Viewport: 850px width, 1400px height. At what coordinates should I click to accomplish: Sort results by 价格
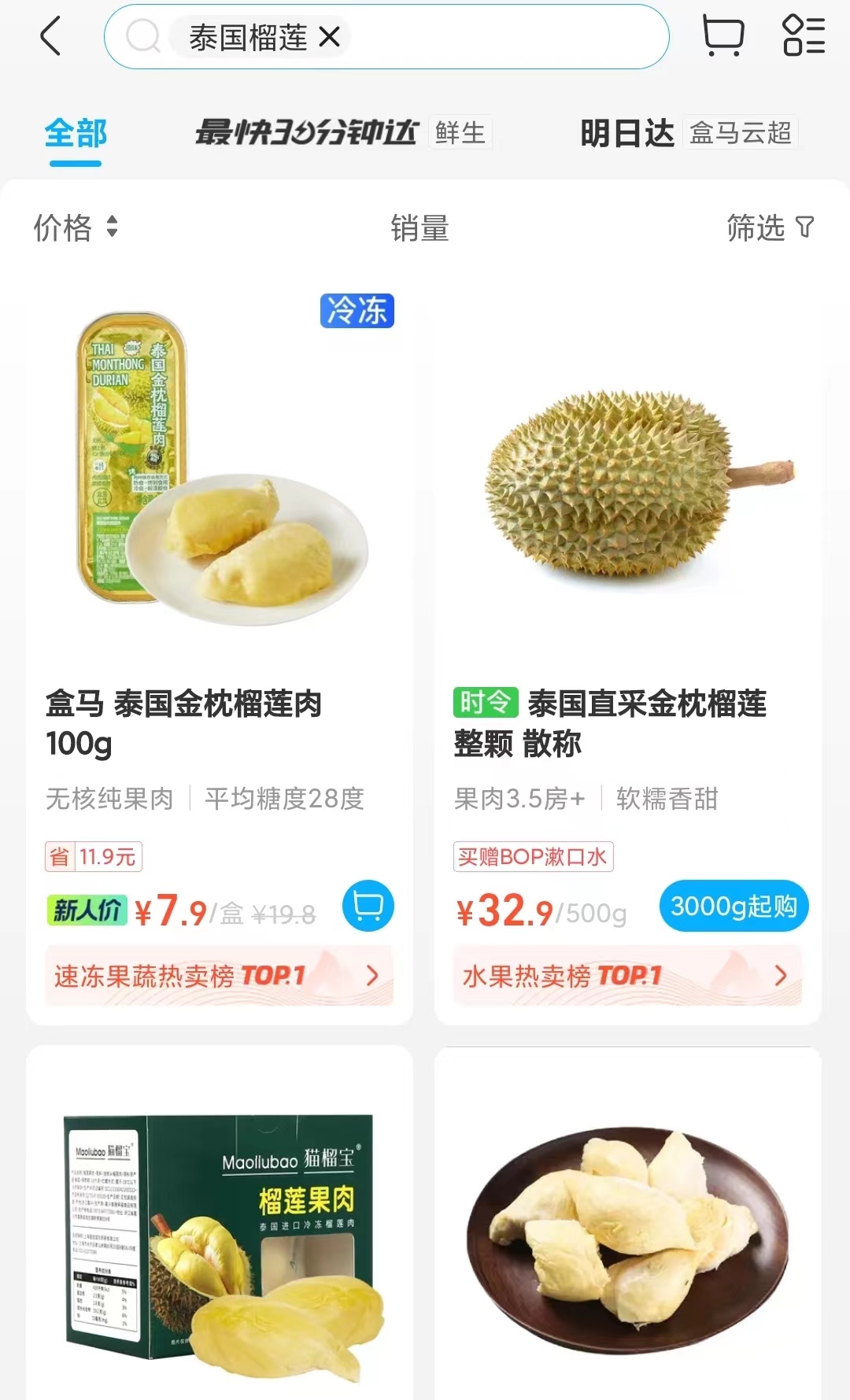76,227
